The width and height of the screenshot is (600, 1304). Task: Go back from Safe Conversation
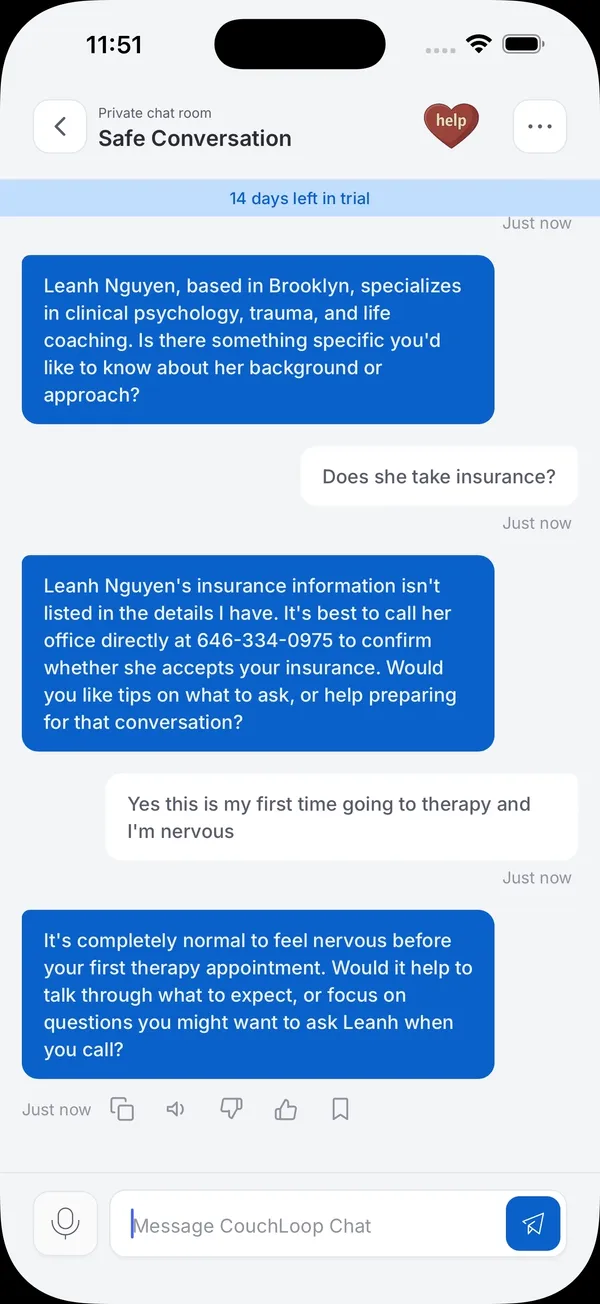pos(60,126)
